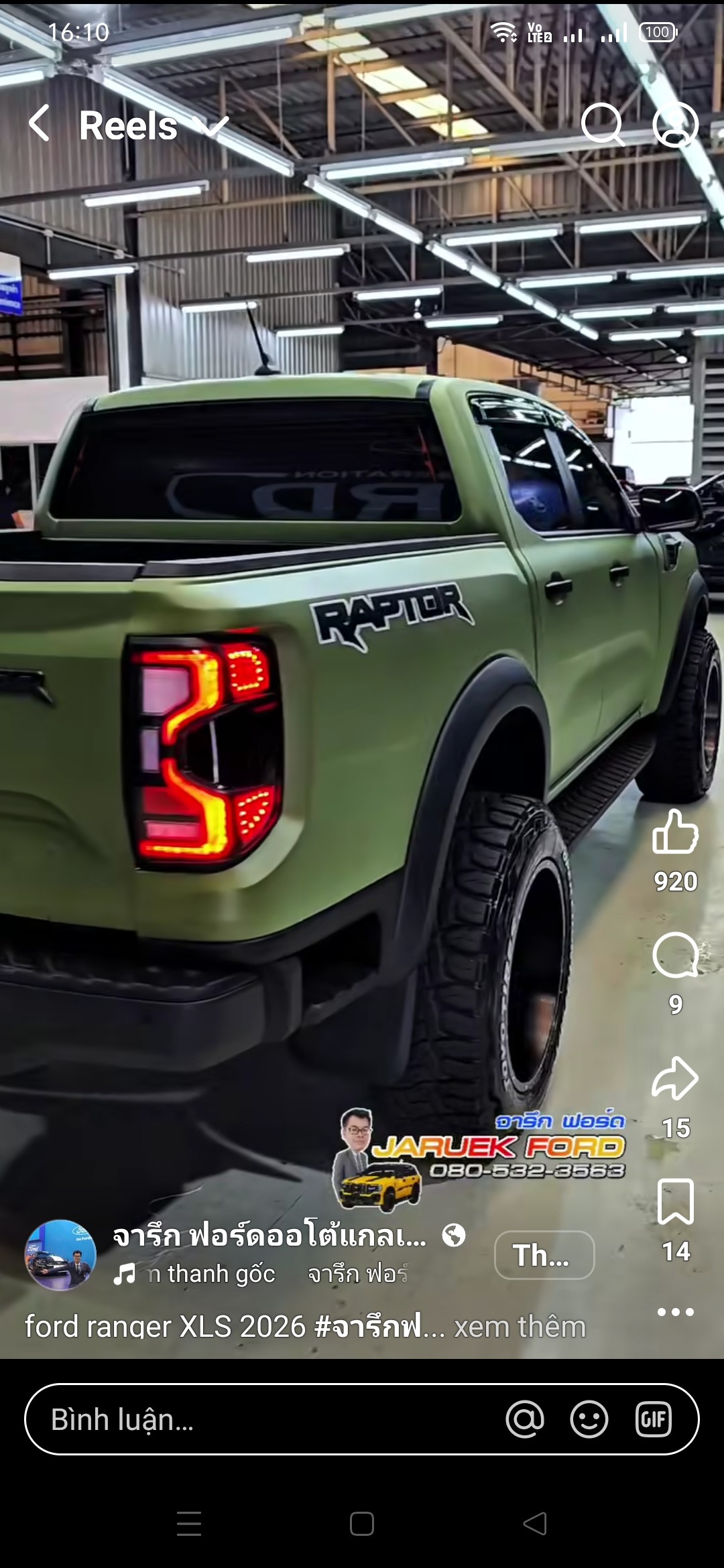Viewport: 724px width, 1568px height.
Task: Open the comments bubble
Action: pos(675,956)
